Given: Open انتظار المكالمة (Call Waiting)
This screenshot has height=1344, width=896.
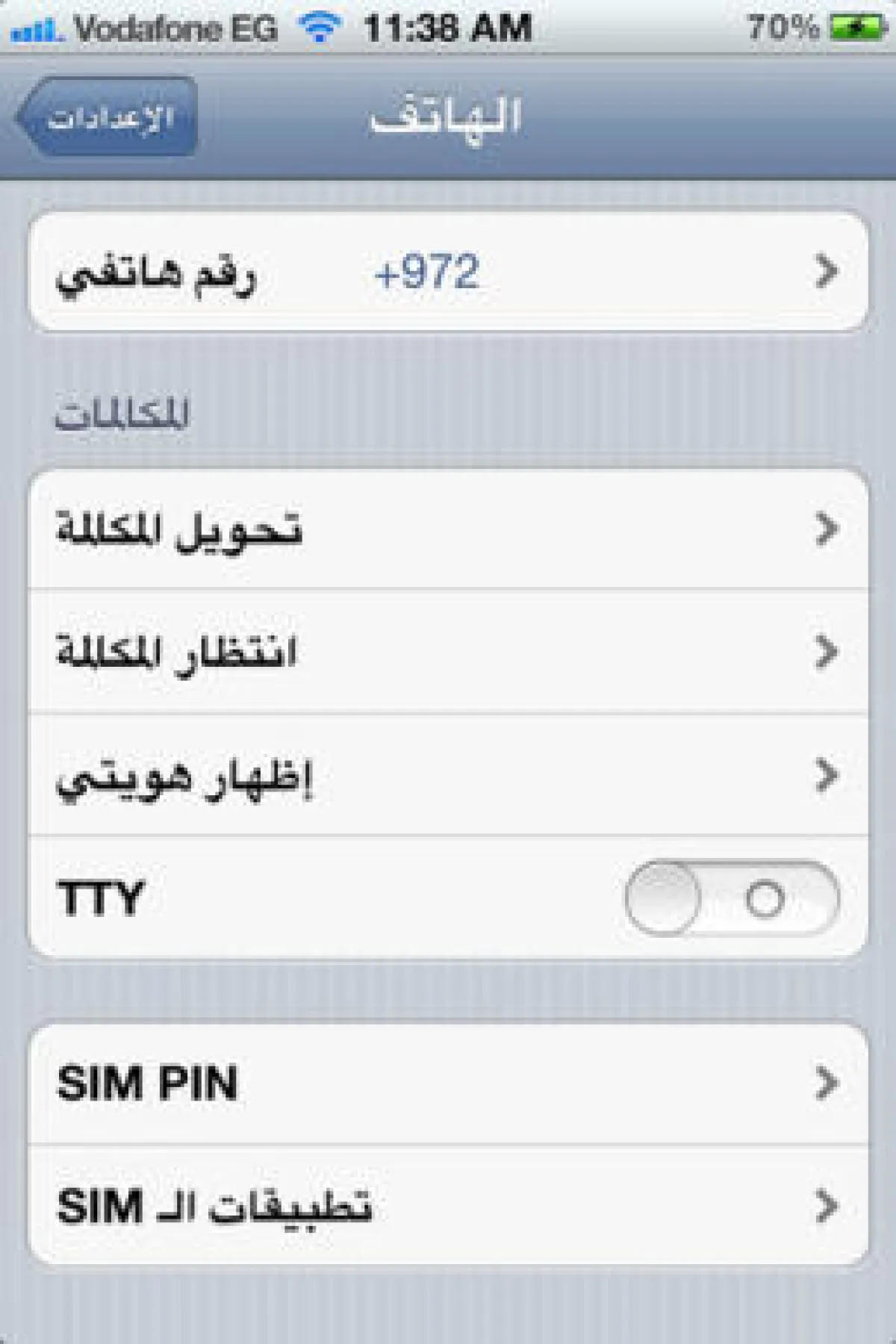Looking at the screenshot, I should click(448, 653).
